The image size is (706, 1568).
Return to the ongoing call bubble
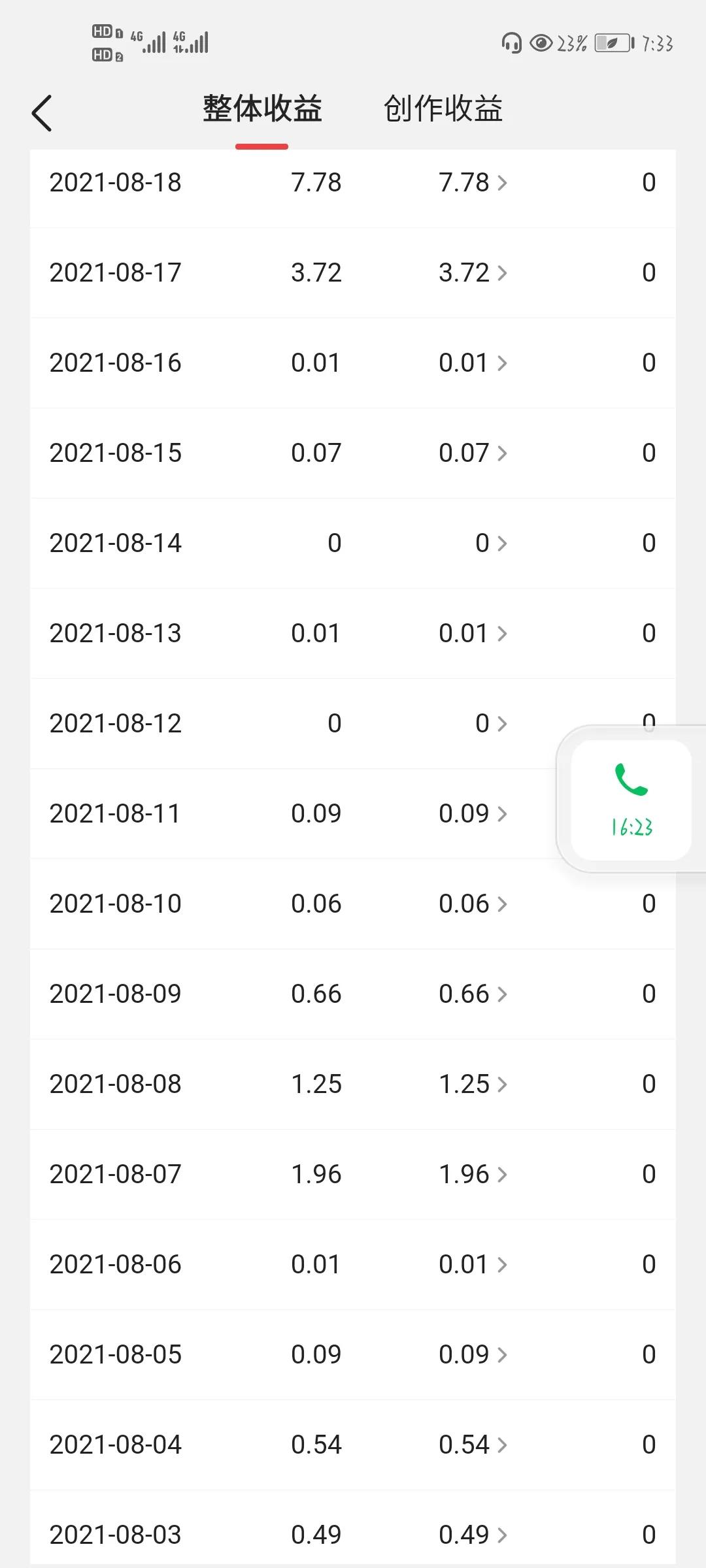click(631, 800)
